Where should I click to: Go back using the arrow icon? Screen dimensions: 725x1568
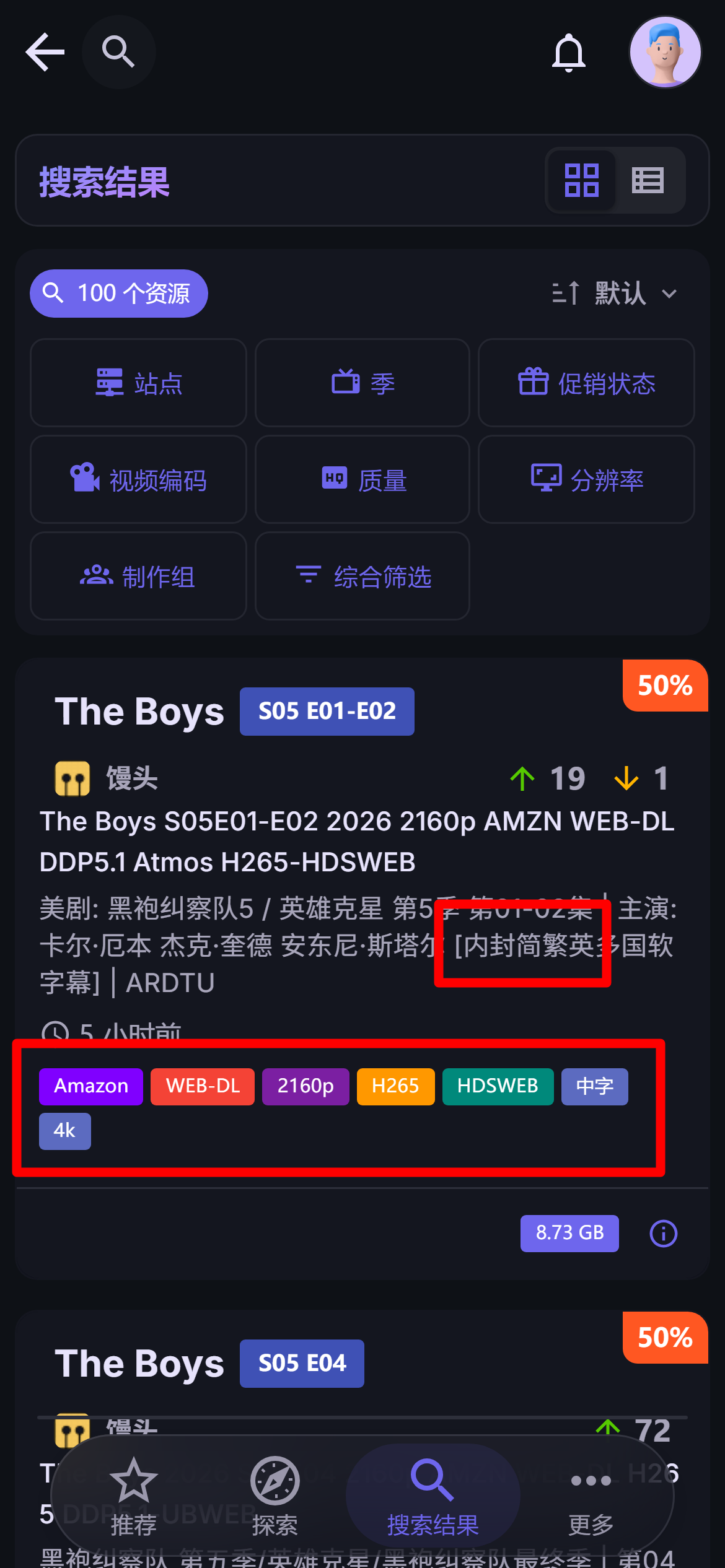[x=45, y=52]
